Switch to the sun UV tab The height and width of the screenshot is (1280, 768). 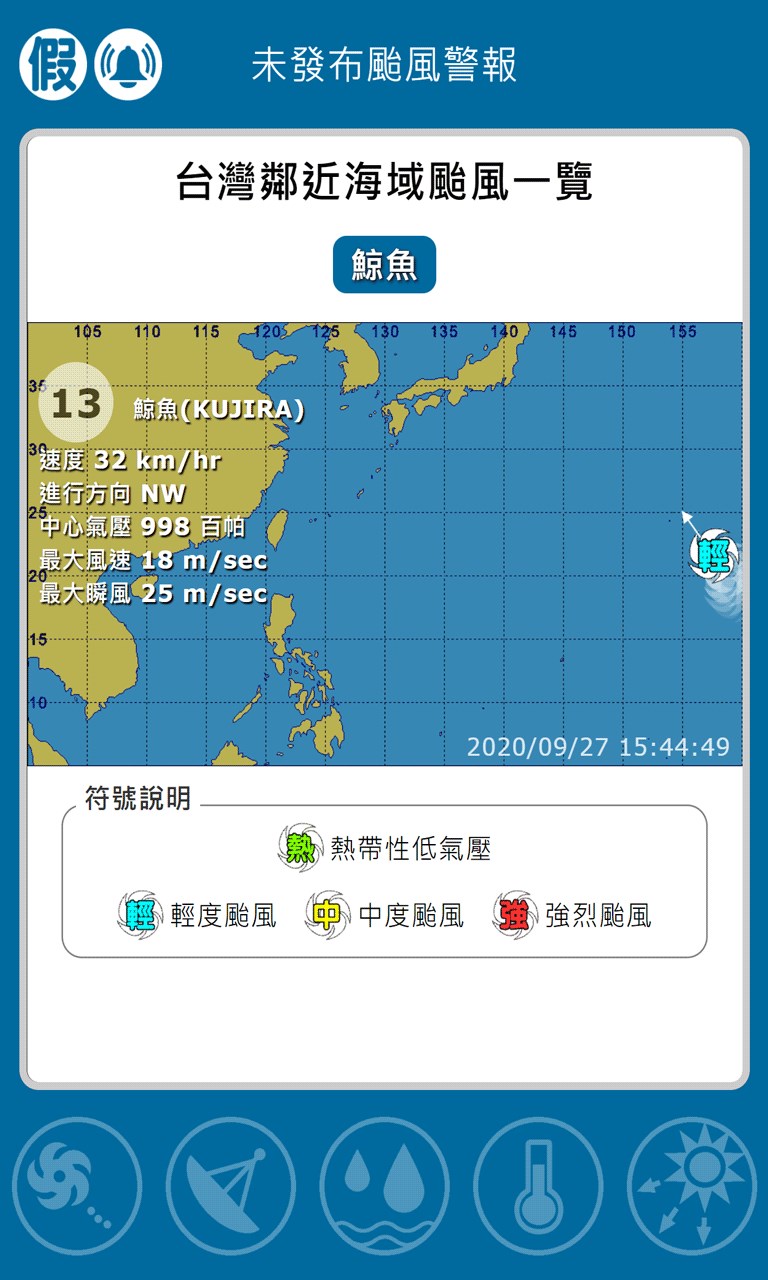point(691,1186)
